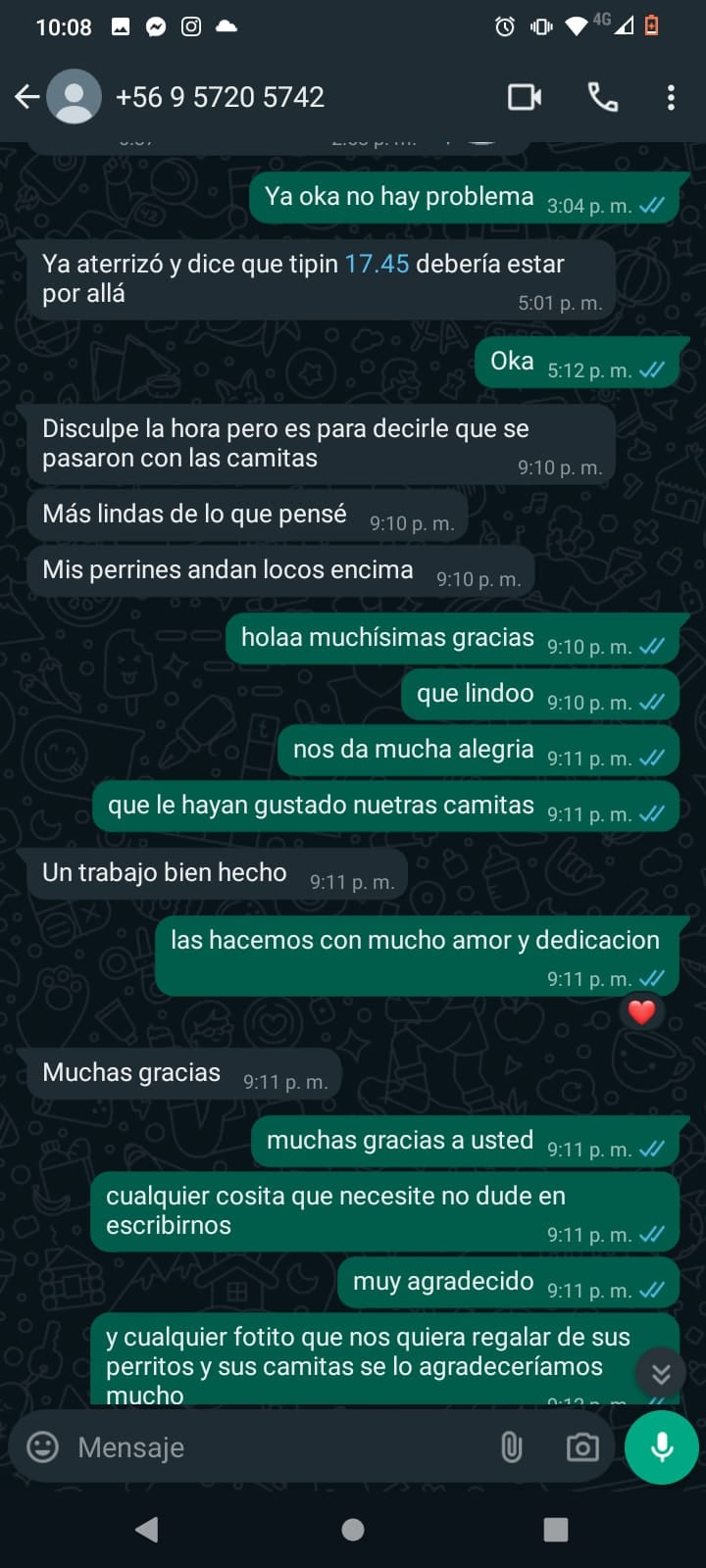Start a video call
Image resolution: width=706 pixels, height=1568 pixels.
(x=525, y=97)
